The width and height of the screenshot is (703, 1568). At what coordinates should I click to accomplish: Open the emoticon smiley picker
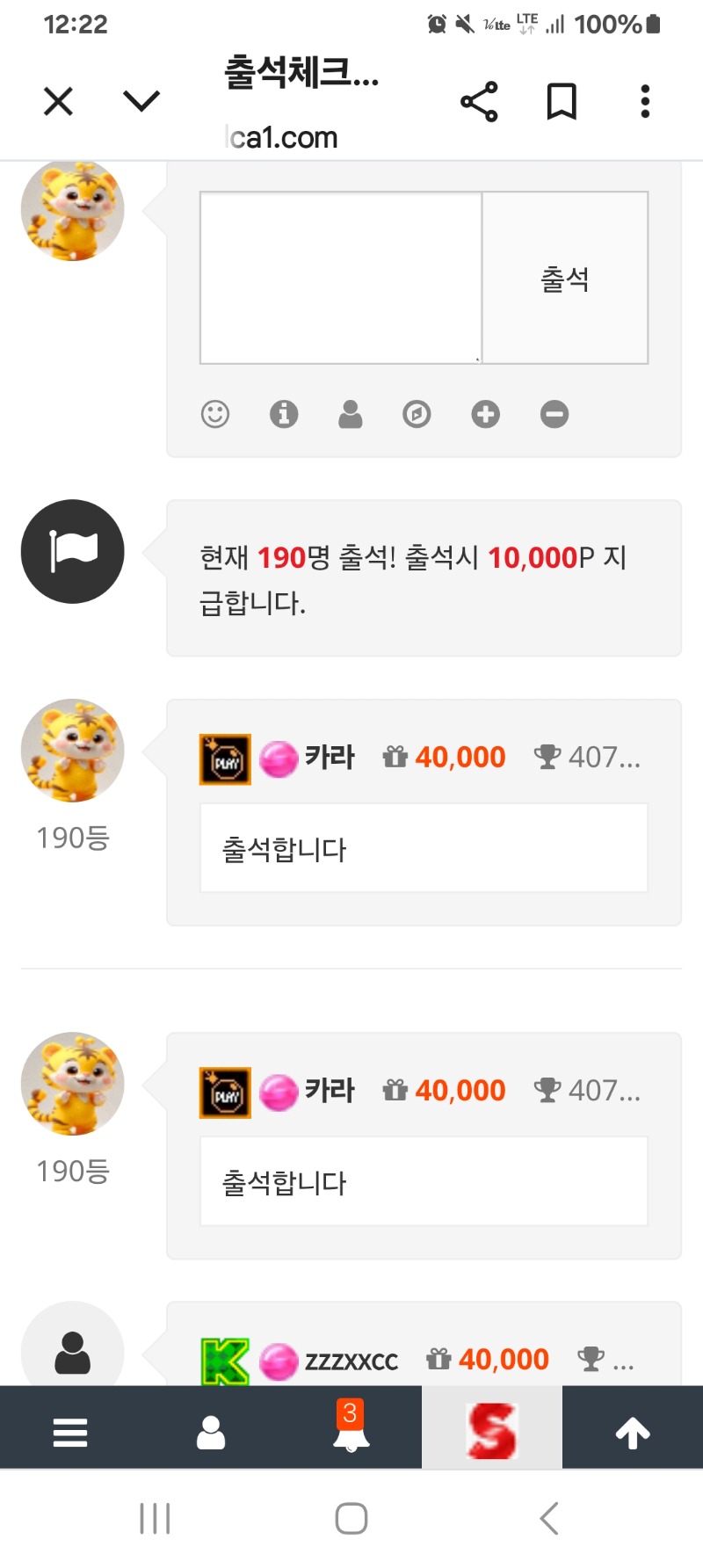[215, 413]
